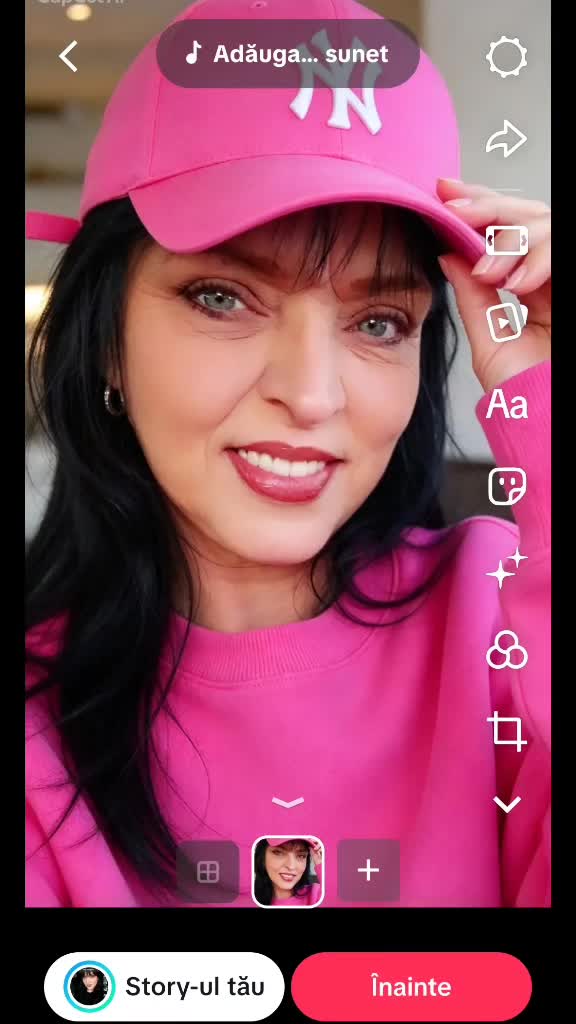This screenshot has width=576, height=1024.
Task: Open the screen layout switch icon
Action: [x=507, y=240]
